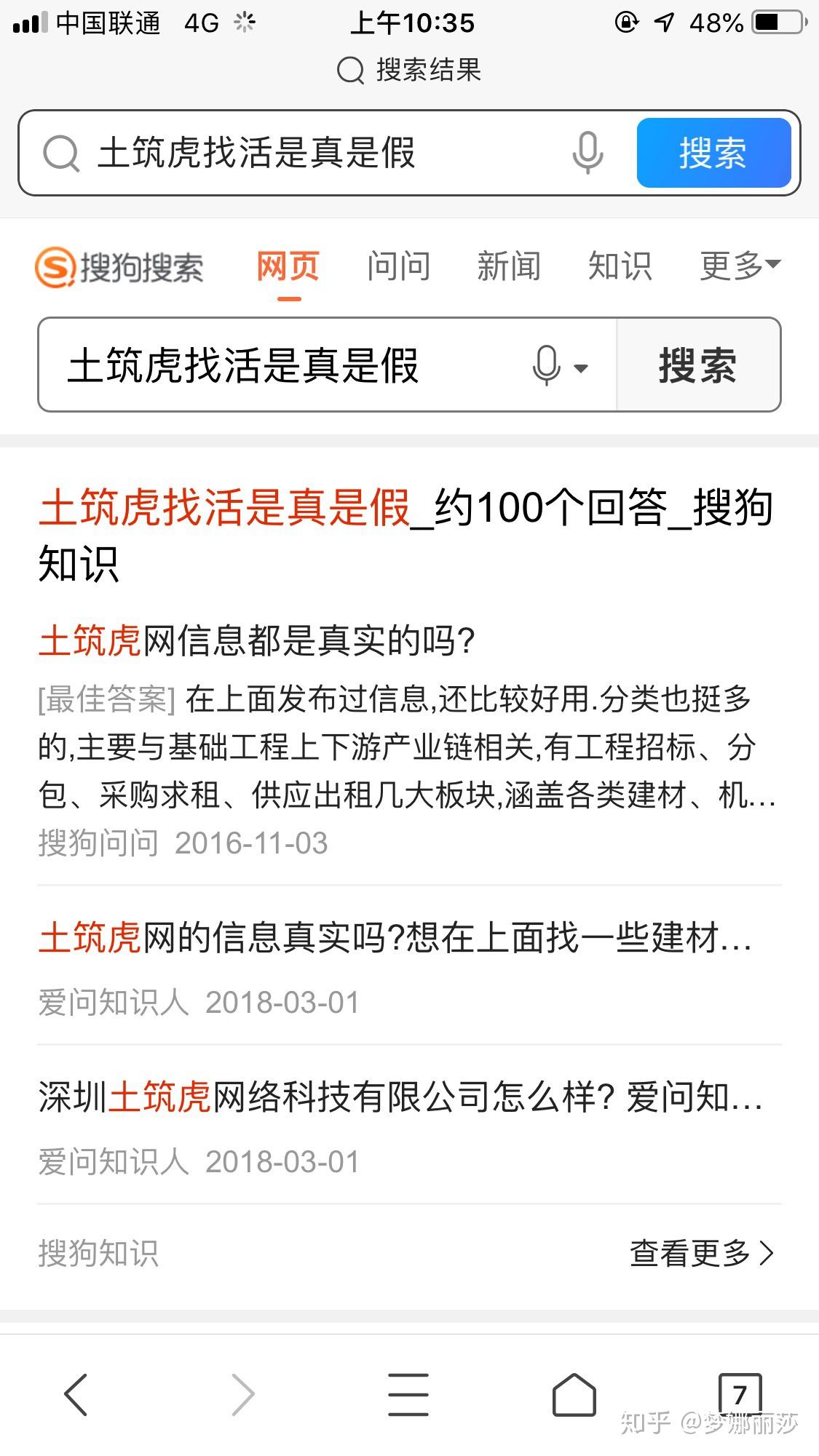Switch to the 问问 tab
The image size is (819, 1456).
click(x=398, y=266)
